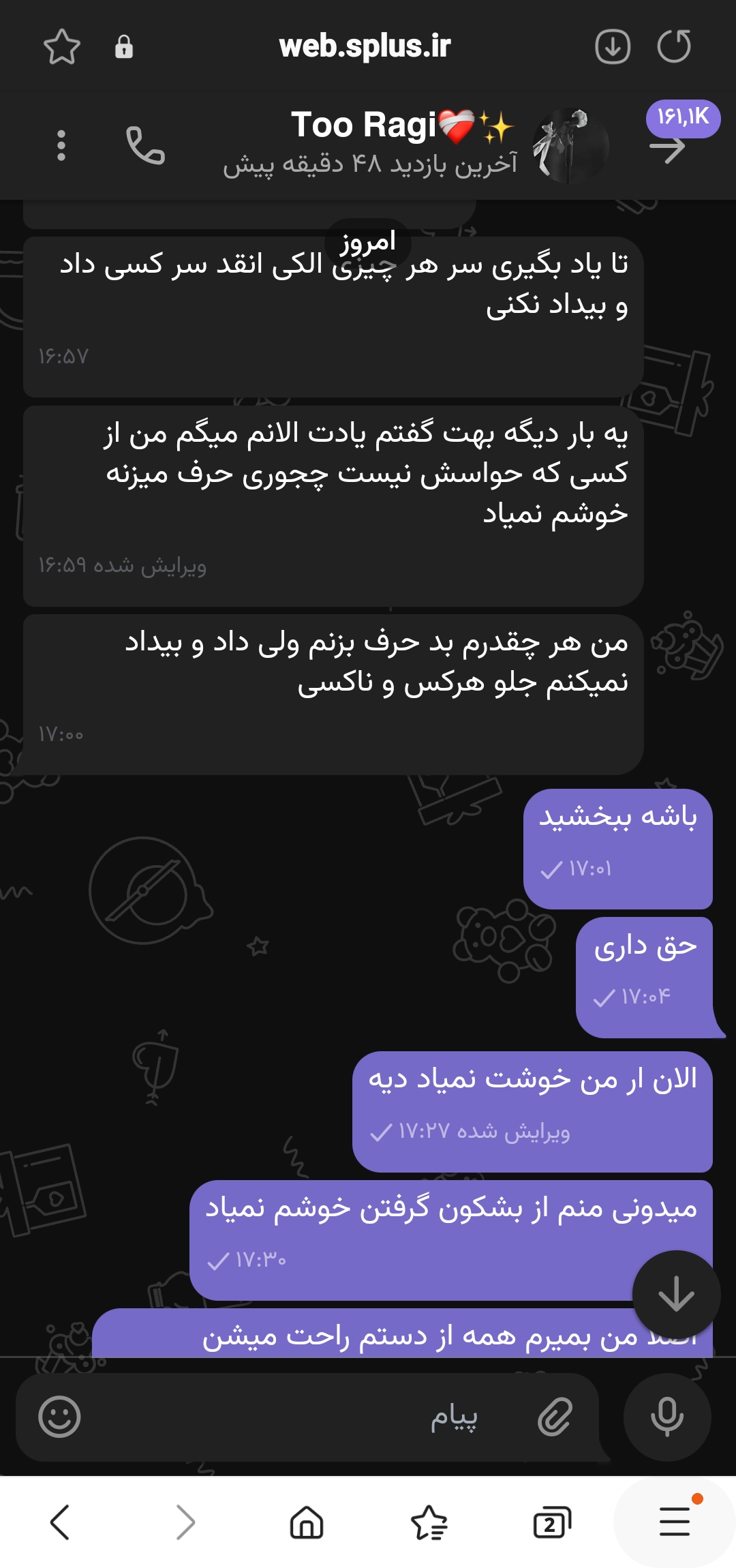View the two open browser tabs
This screenshot has width=736, height=1568.
point(551,1522)
